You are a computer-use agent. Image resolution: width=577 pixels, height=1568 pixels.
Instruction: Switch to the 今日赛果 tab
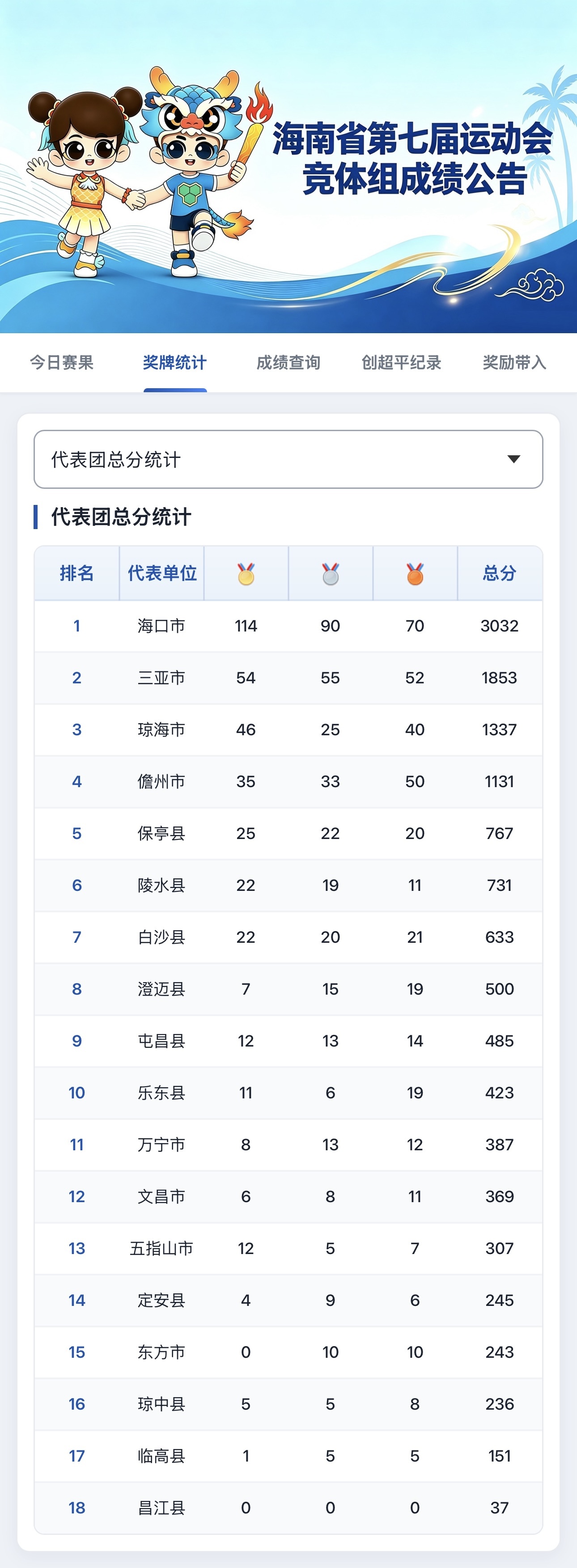click(x=61, y=363)
